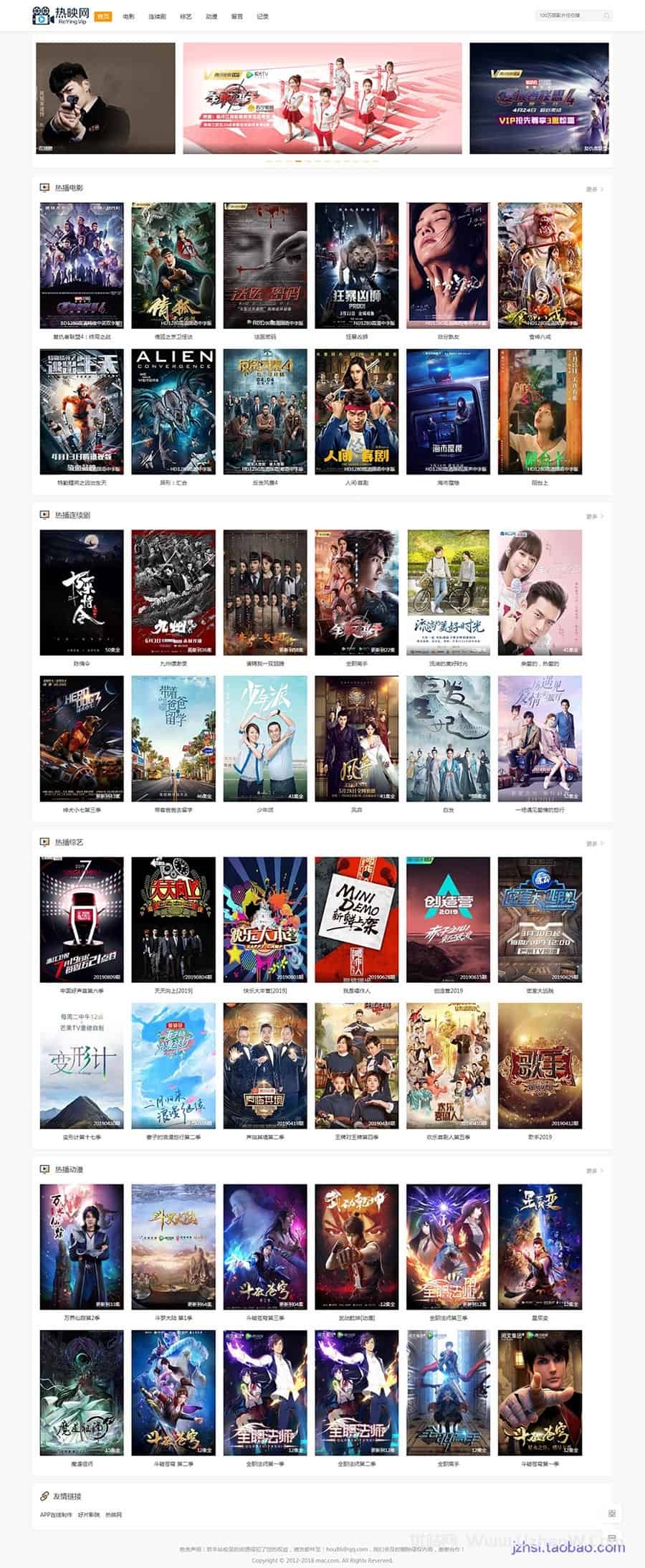The height and width of the screenshot is (1568, 645).
Task: Go to the 综艺 tab
Action: pyautogui.click(x=186, y=16)
